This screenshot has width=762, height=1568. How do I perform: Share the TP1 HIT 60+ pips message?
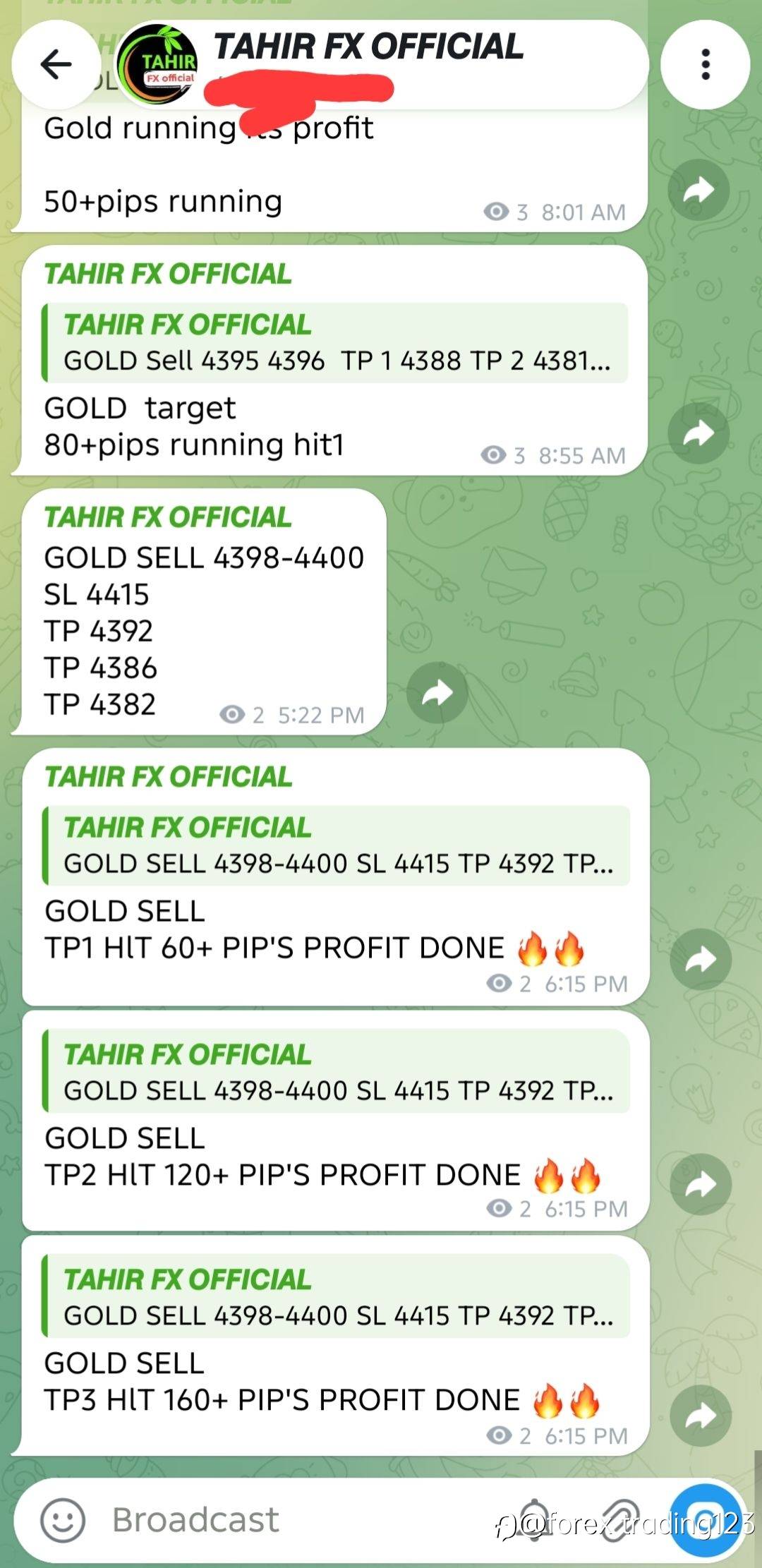click(701, 958)
